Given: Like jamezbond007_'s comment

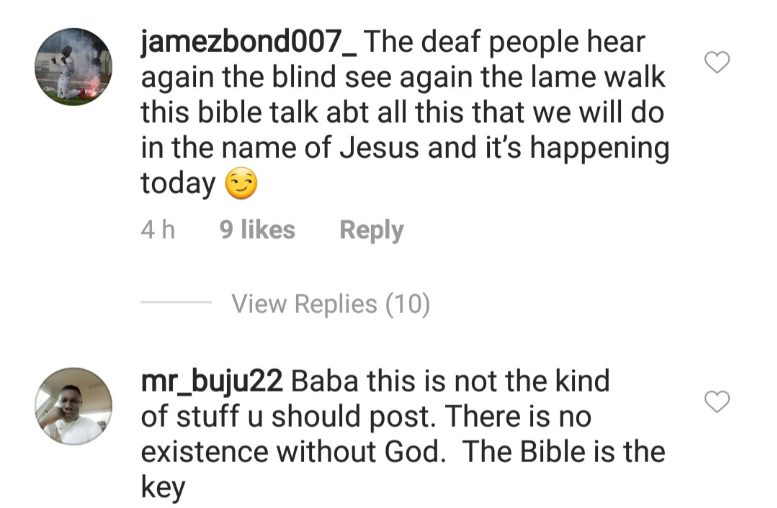Looking at the screenshot, I should pos(717,63).
